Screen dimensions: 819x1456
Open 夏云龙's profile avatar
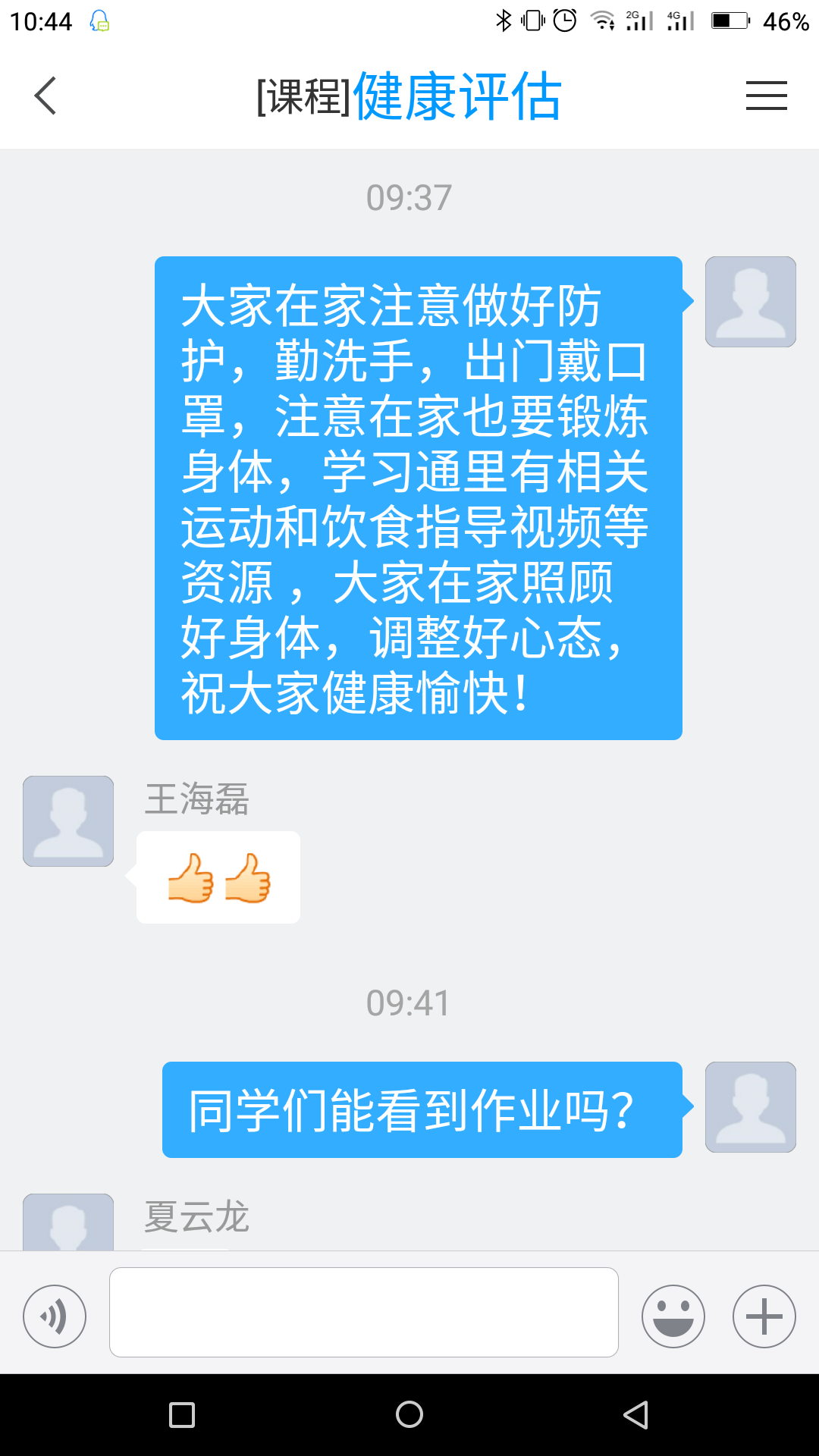[68, 1222]
